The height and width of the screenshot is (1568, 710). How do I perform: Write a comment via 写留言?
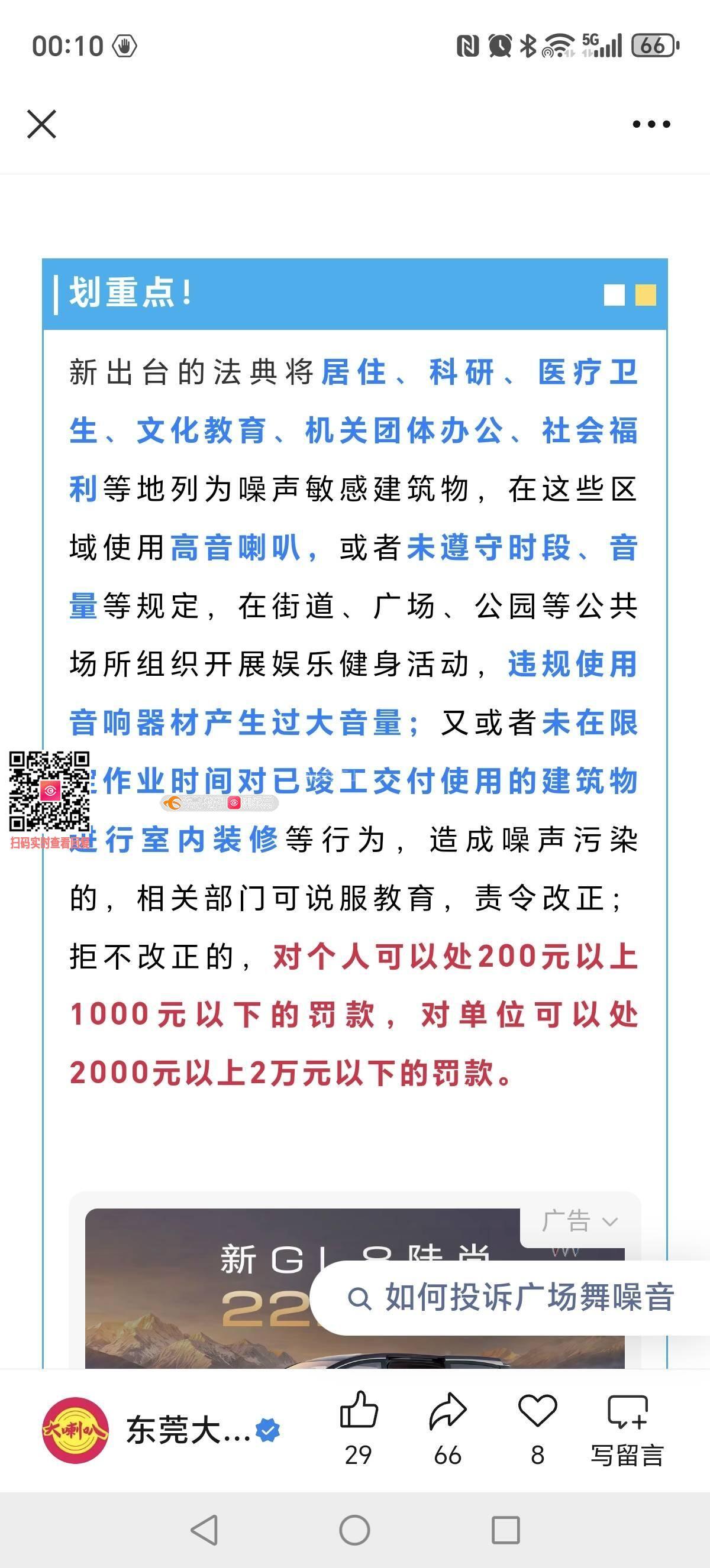(627, 1428)
